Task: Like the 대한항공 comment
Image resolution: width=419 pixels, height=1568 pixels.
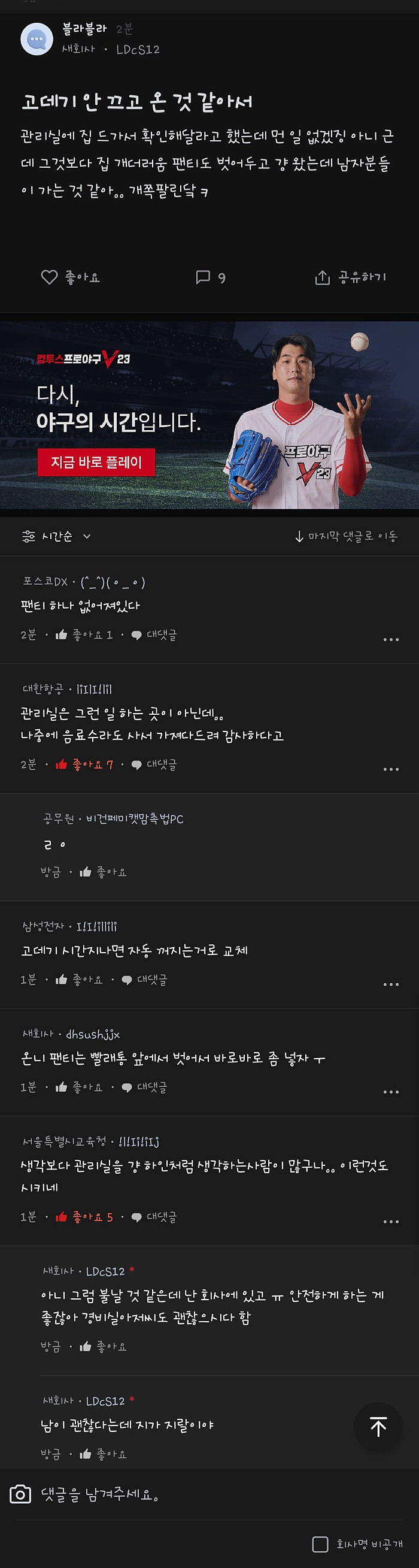Action: pyautogui.click(x=84, y=765)
